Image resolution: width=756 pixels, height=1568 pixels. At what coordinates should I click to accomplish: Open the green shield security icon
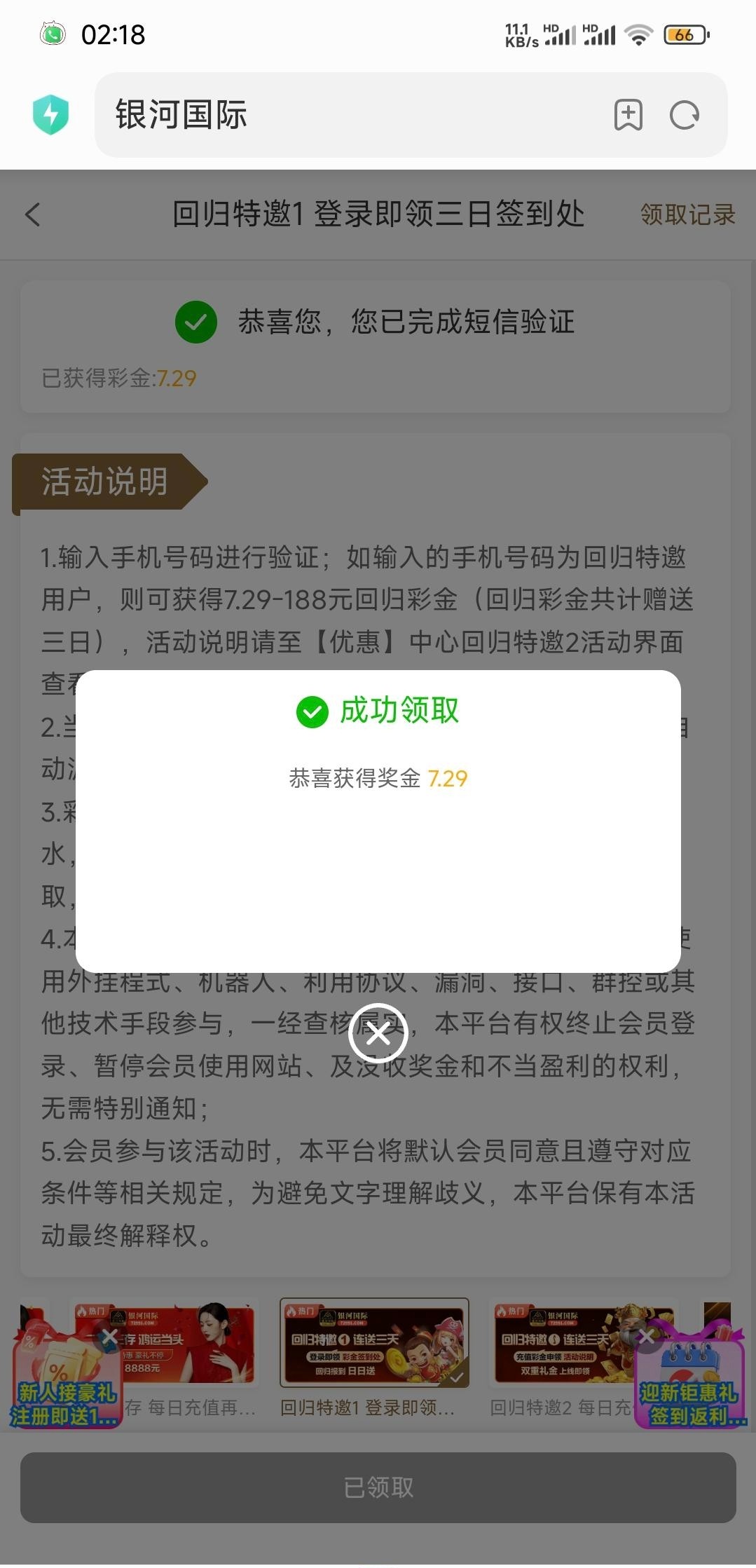coord(50,115)
